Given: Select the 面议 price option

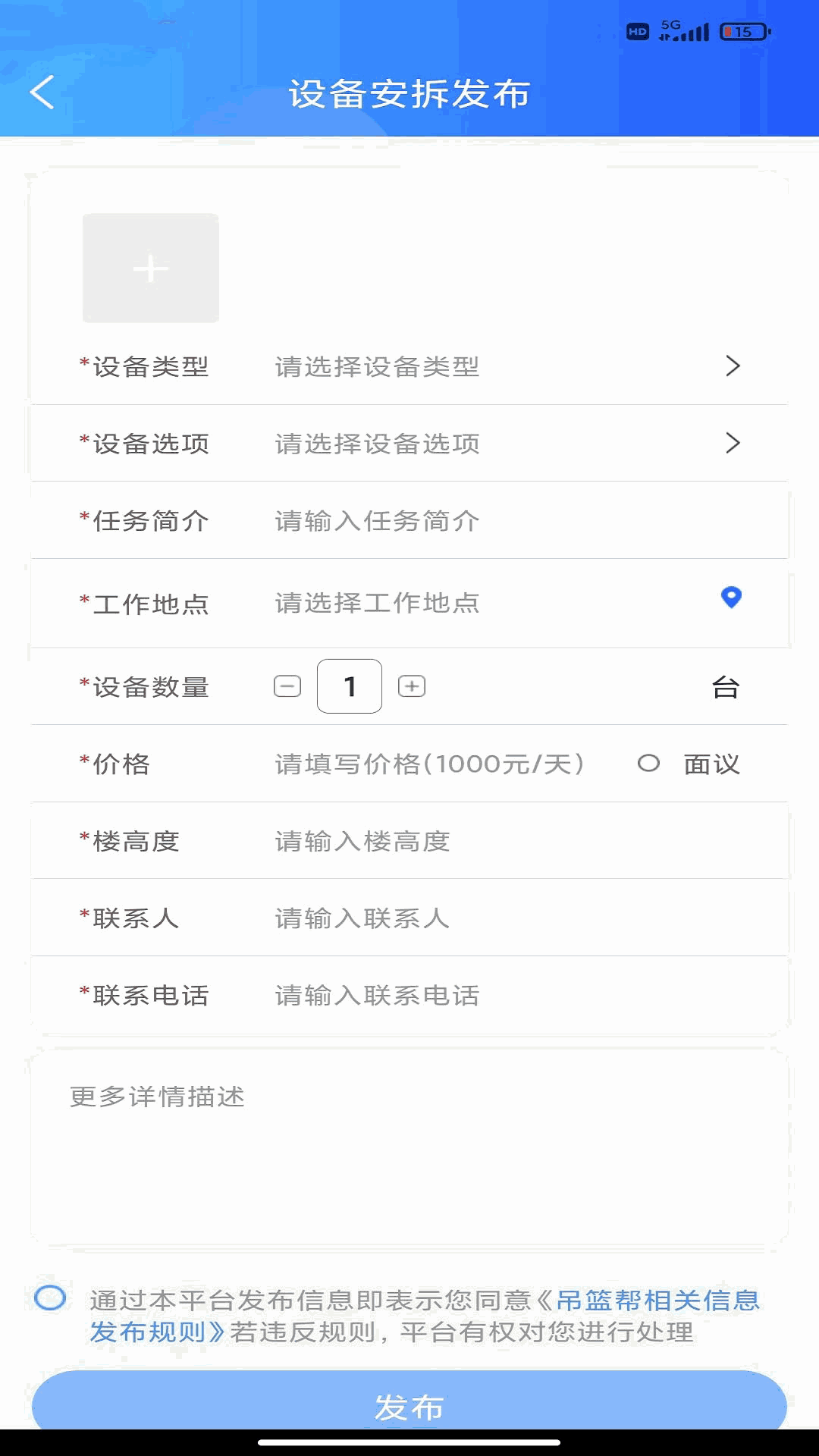Looking at the screenshot, I should pyautogui.click(x=649, y=764).
